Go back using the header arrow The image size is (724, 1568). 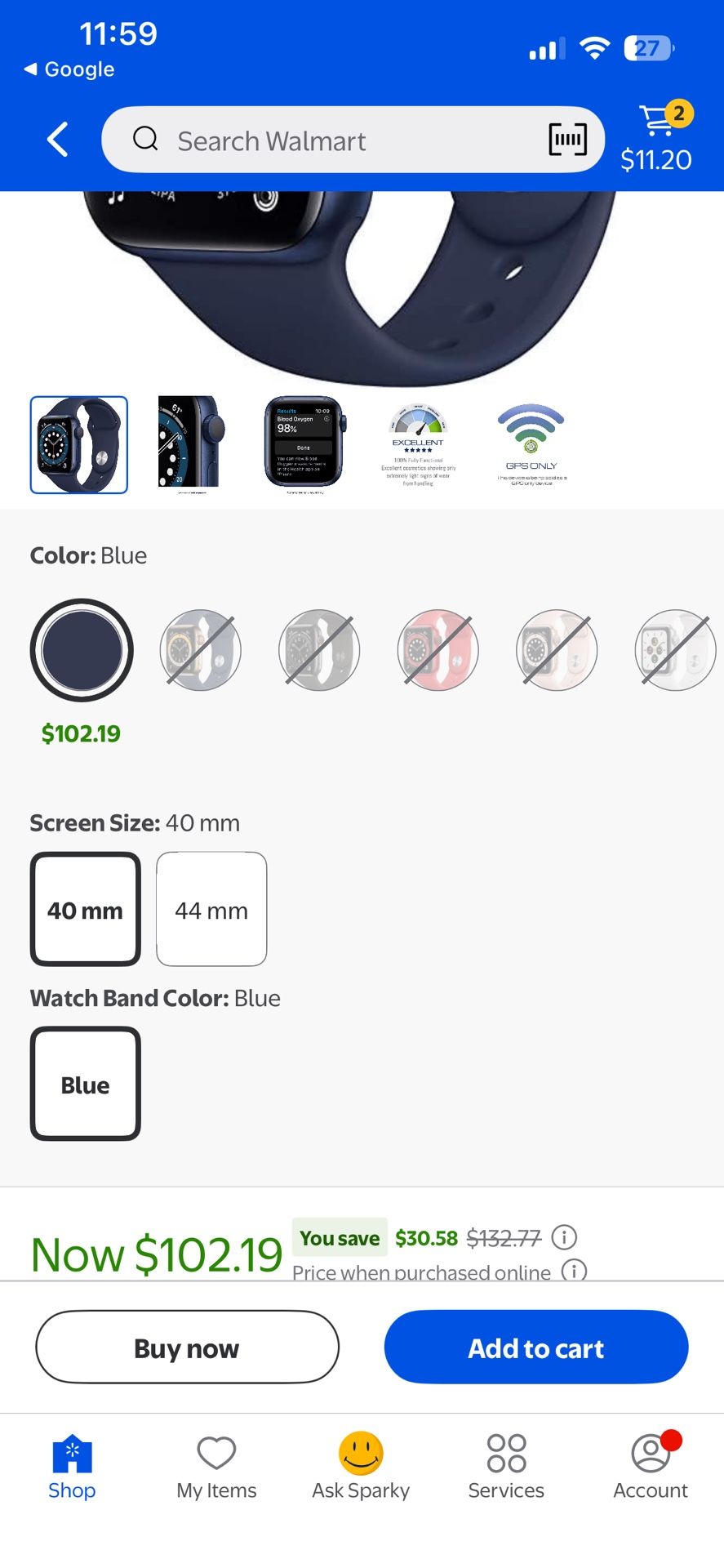tap(58, 140)
